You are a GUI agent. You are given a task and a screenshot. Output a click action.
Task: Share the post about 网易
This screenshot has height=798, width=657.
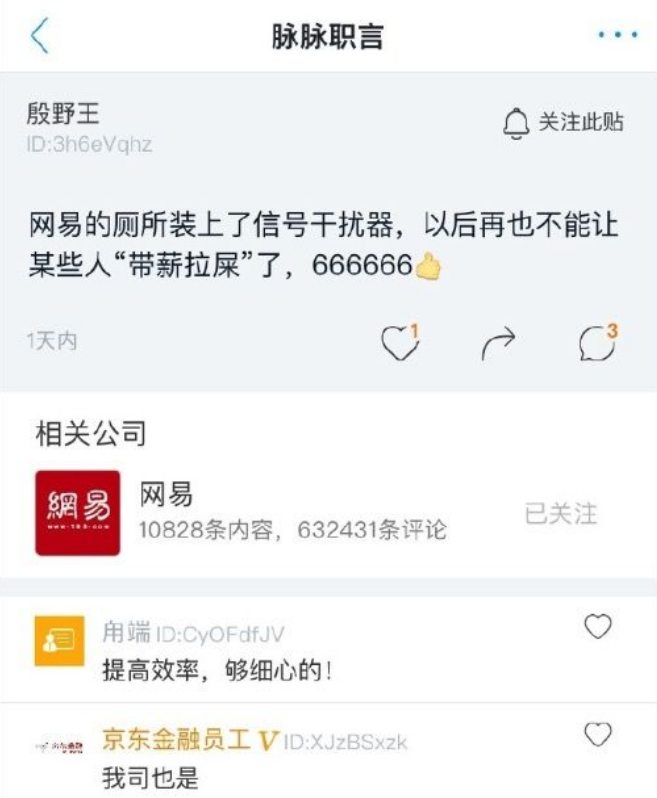(498, 343)
